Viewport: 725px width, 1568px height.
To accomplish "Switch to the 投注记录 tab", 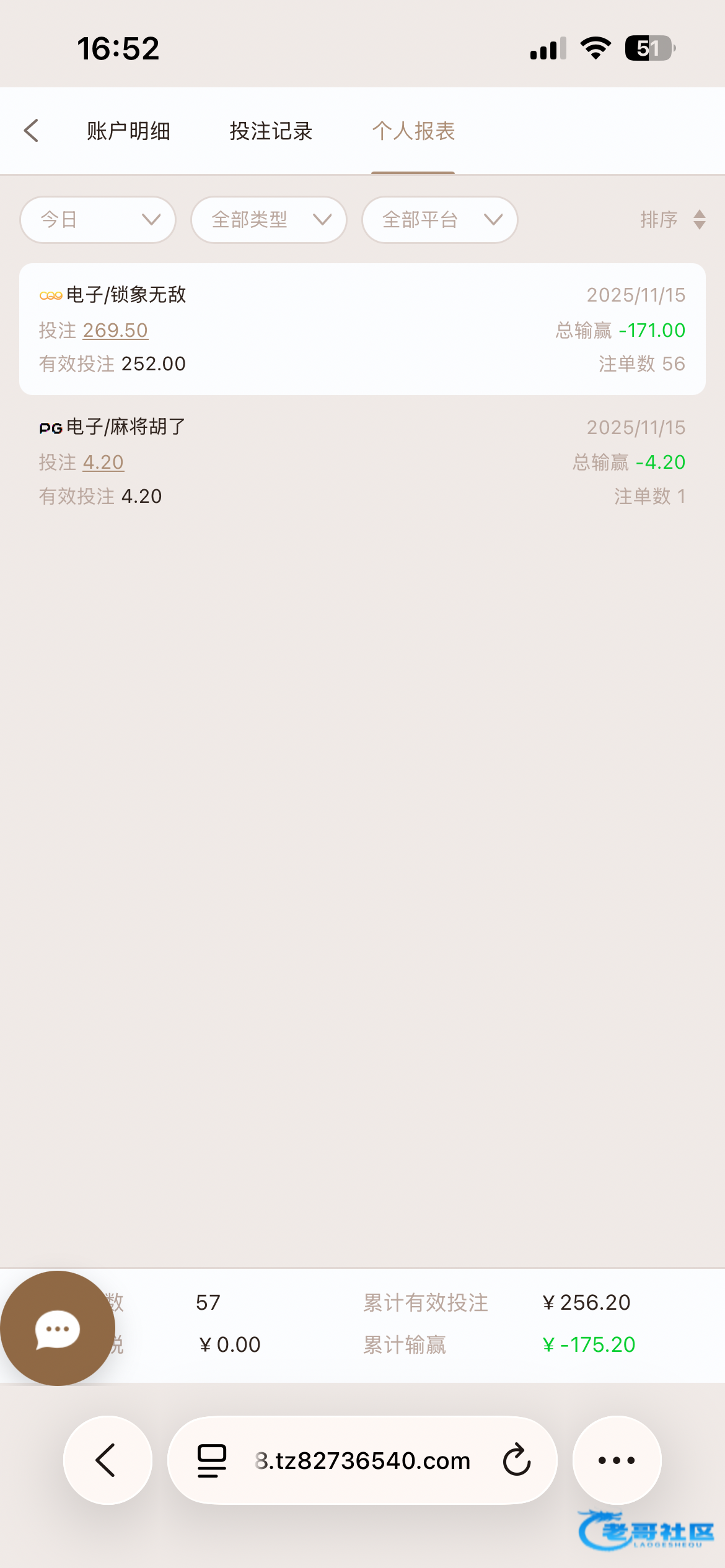I will pyautogui.click(x=271, y=131).
